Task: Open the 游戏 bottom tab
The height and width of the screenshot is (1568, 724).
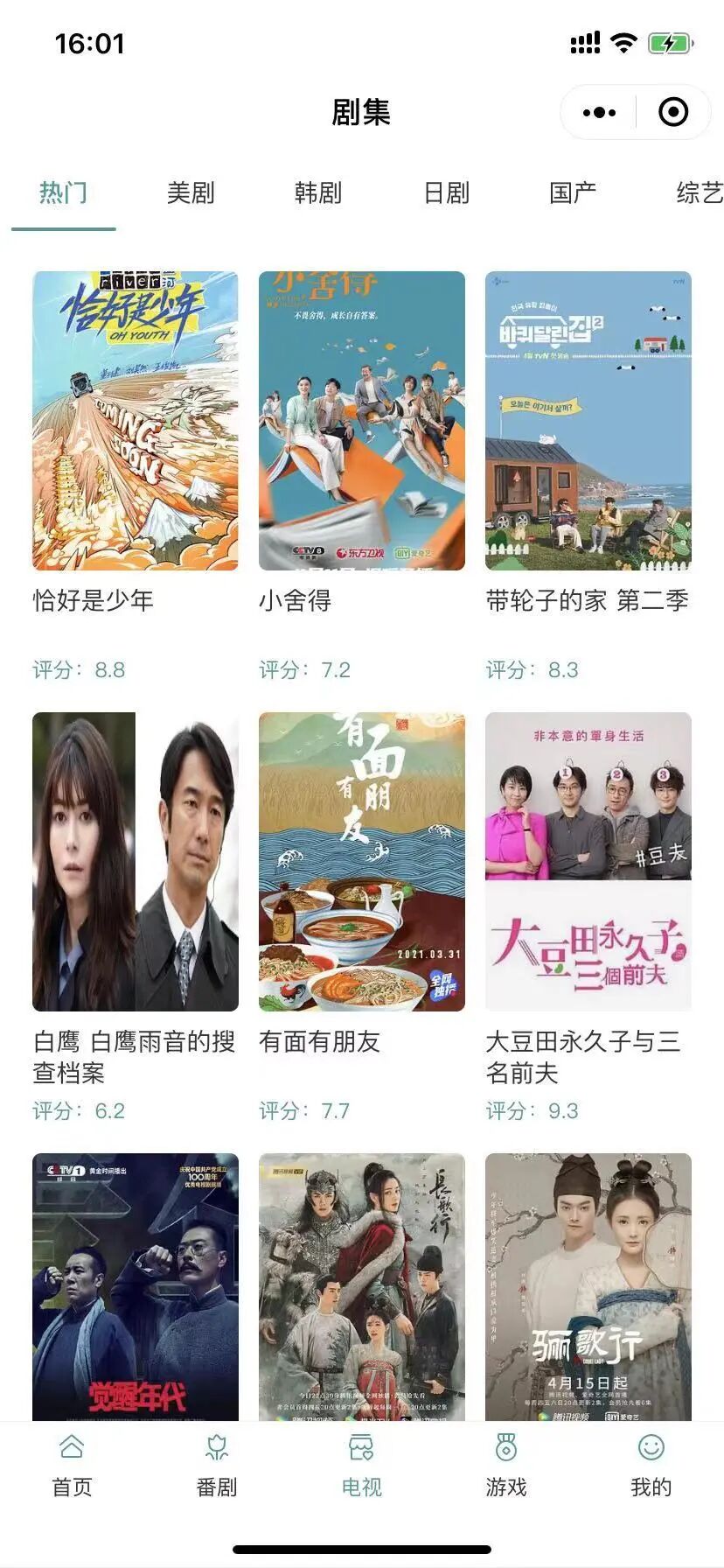Action: (506, 1466)
